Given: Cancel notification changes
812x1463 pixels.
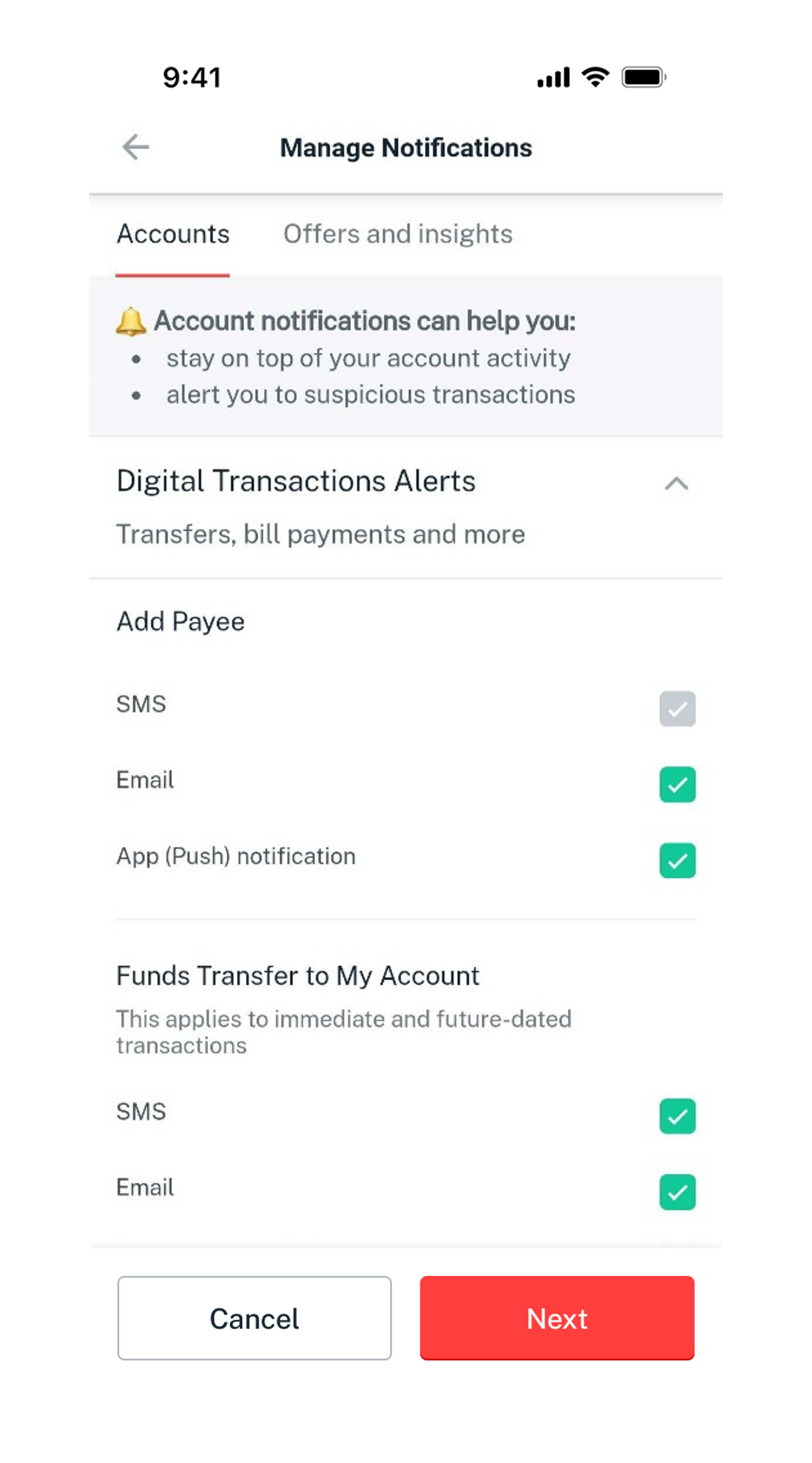Looking at the screenshot, I should [254, 1318].
